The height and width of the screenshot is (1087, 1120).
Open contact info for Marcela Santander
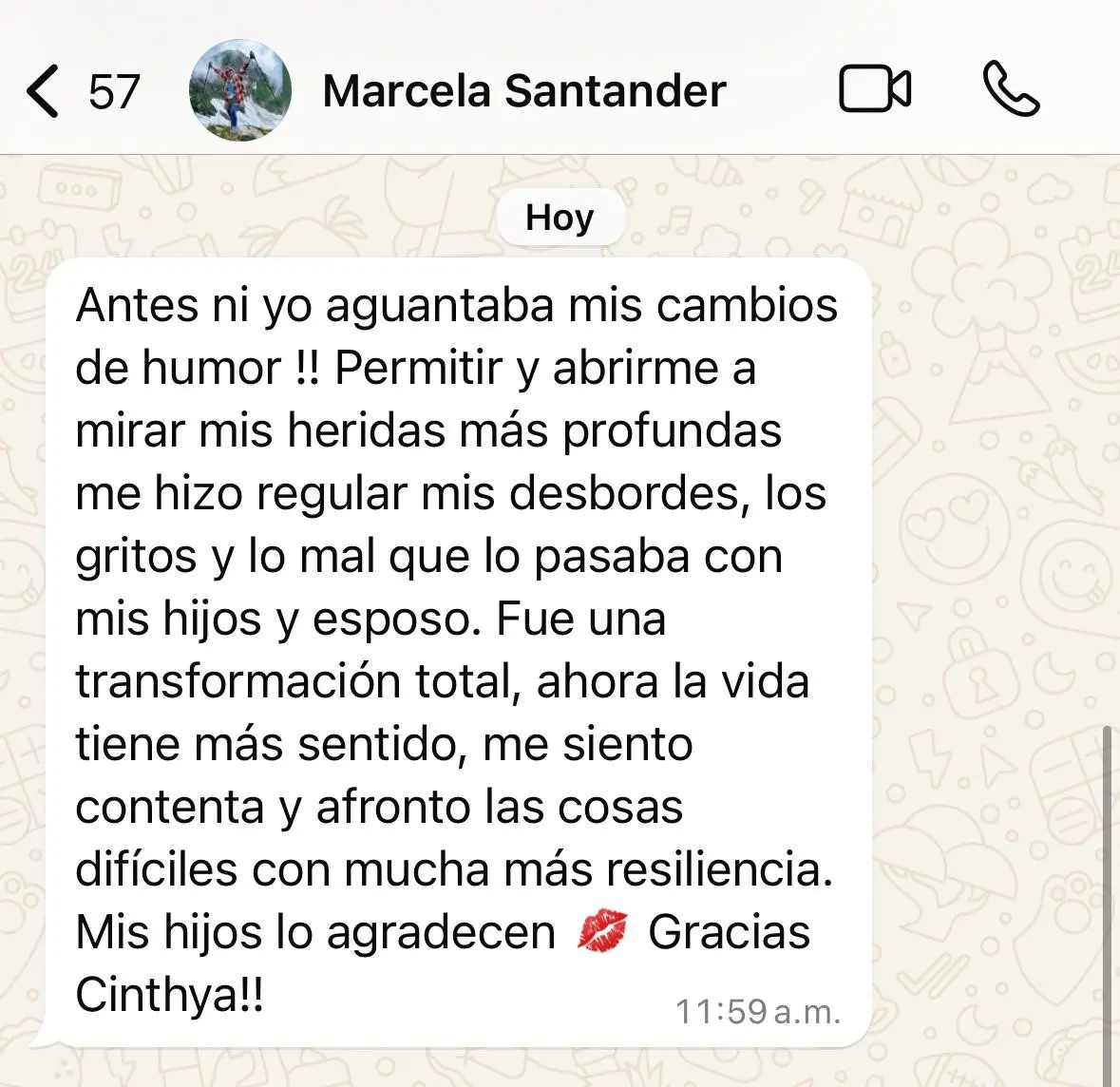point(523,92)
